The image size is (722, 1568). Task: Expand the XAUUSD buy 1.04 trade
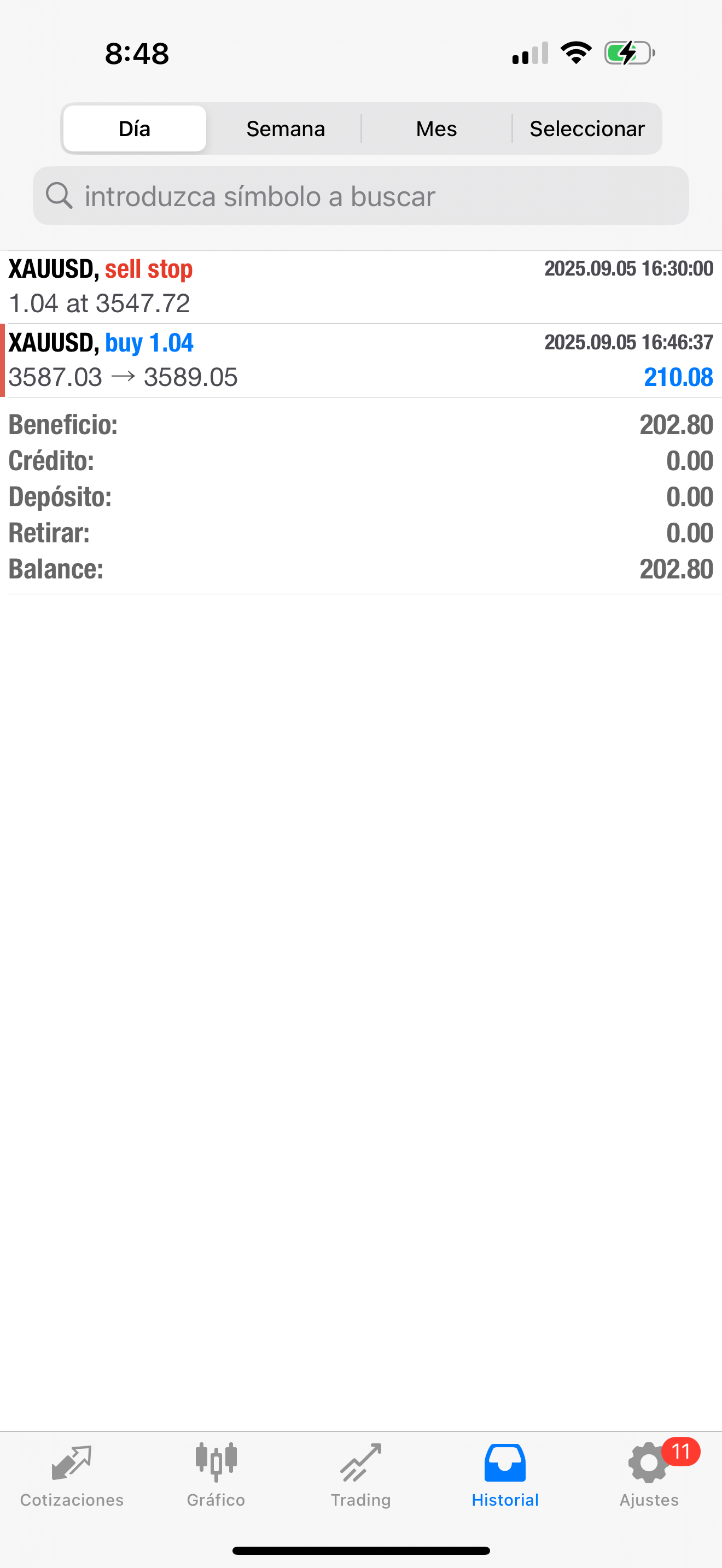[360, 360]
